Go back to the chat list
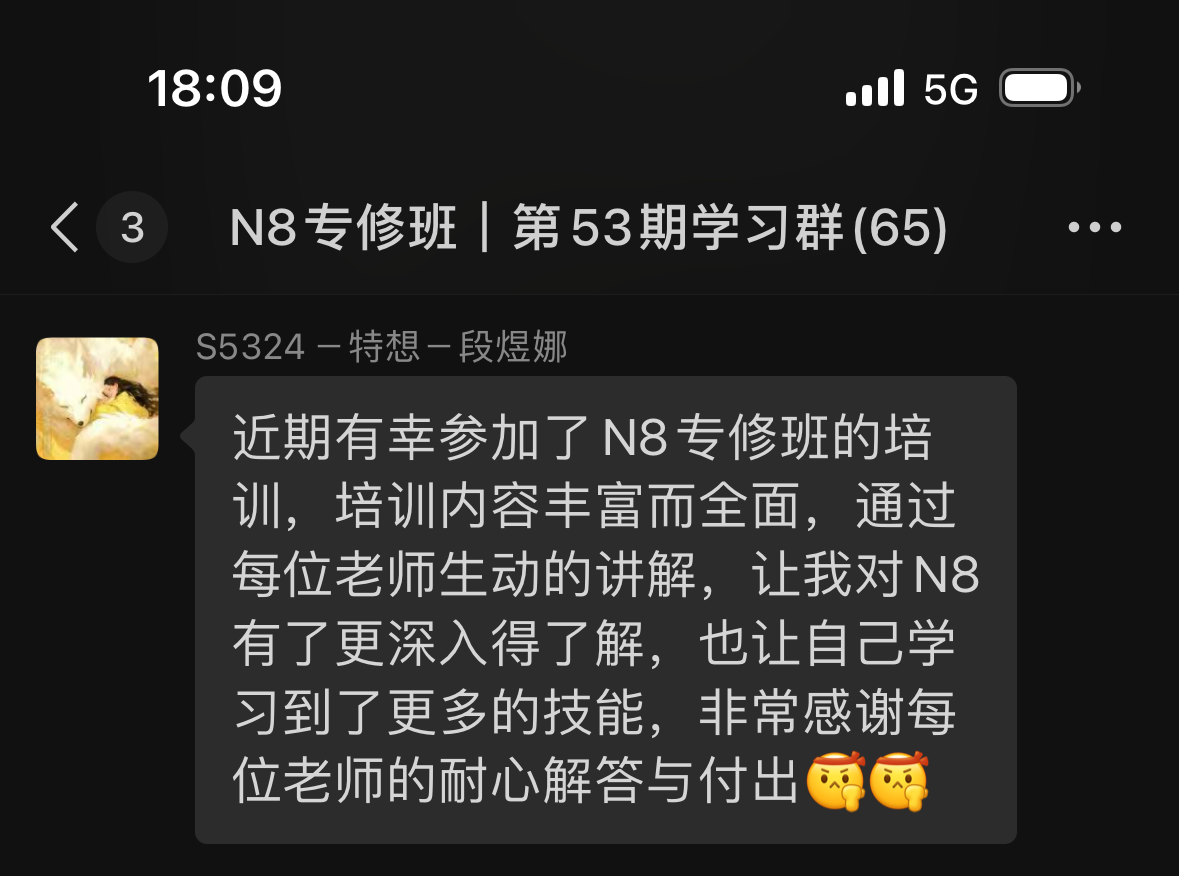Image resolution: width=1179 pixels, height=876 pixels. pyautogui.click(x=65, y=228)
